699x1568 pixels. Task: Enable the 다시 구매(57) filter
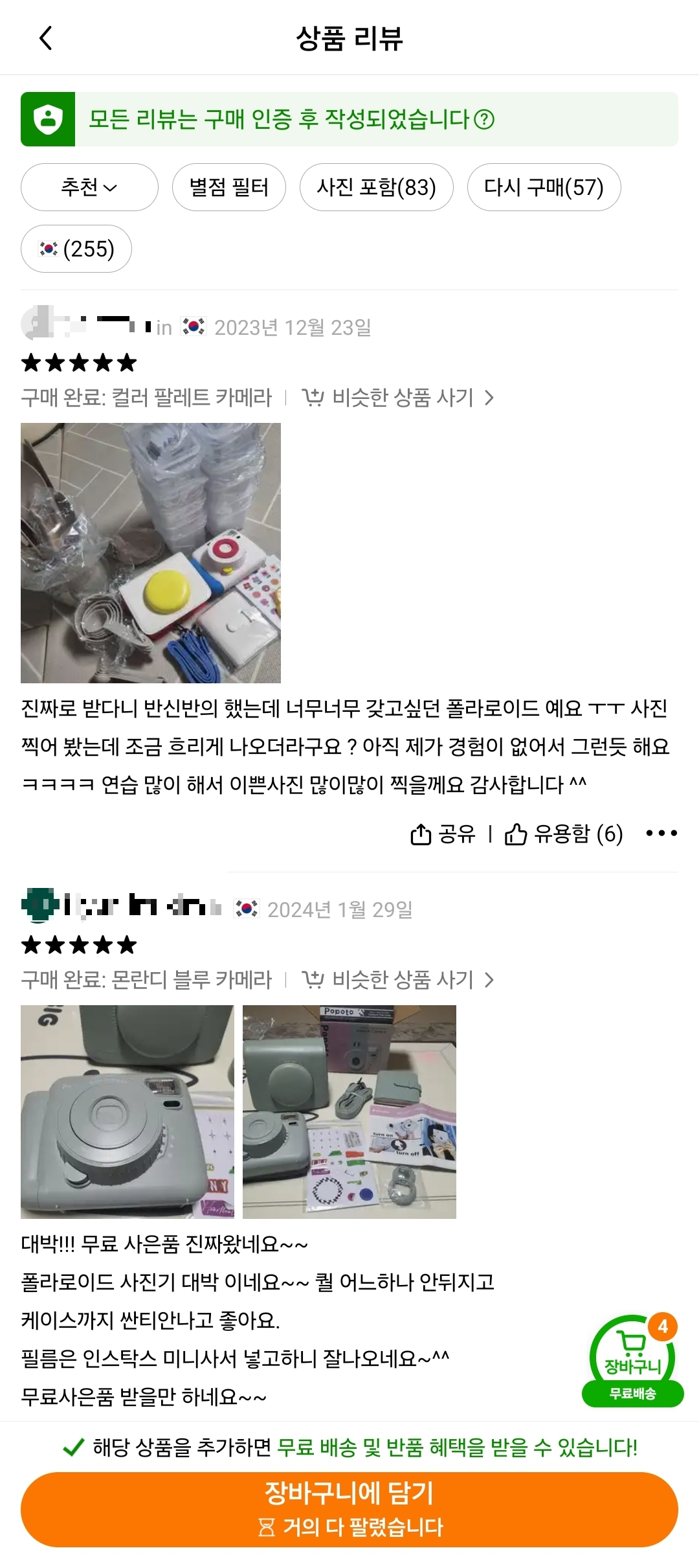coord(544,187)
